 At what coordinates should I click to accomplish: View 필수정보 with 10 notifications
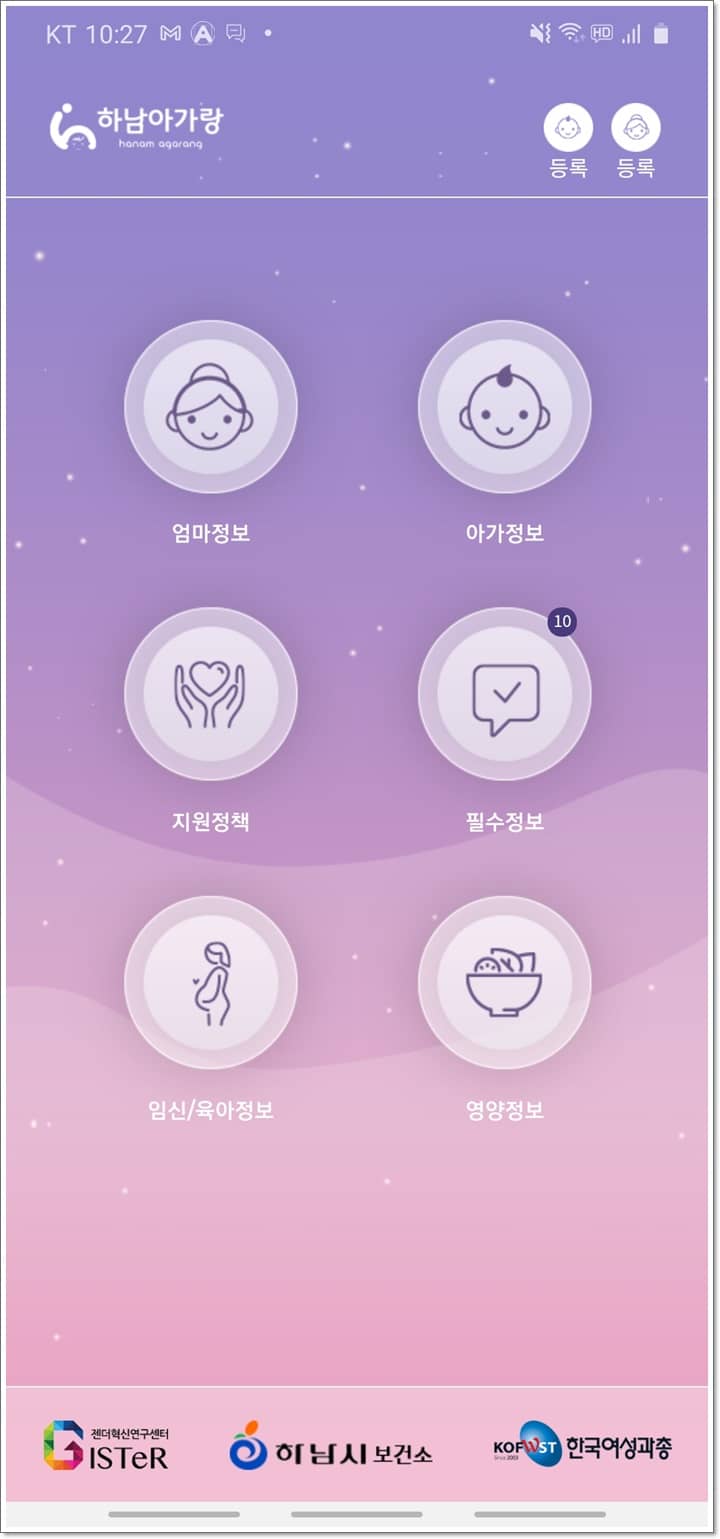(x=504, y=694)
